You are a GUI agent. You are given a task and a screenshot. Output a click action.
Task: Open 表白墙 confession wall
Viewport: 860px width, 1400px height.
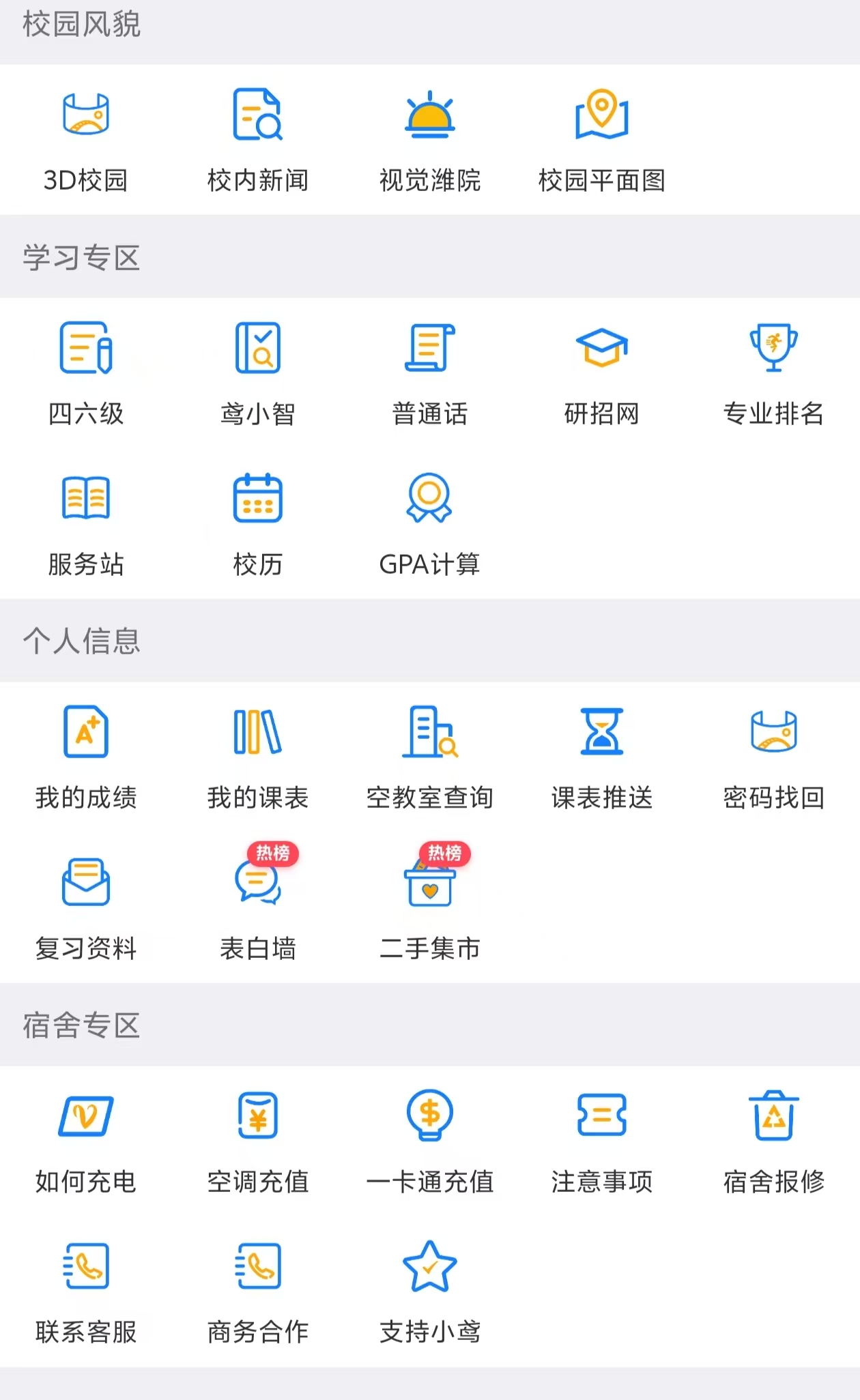[257, 883]
